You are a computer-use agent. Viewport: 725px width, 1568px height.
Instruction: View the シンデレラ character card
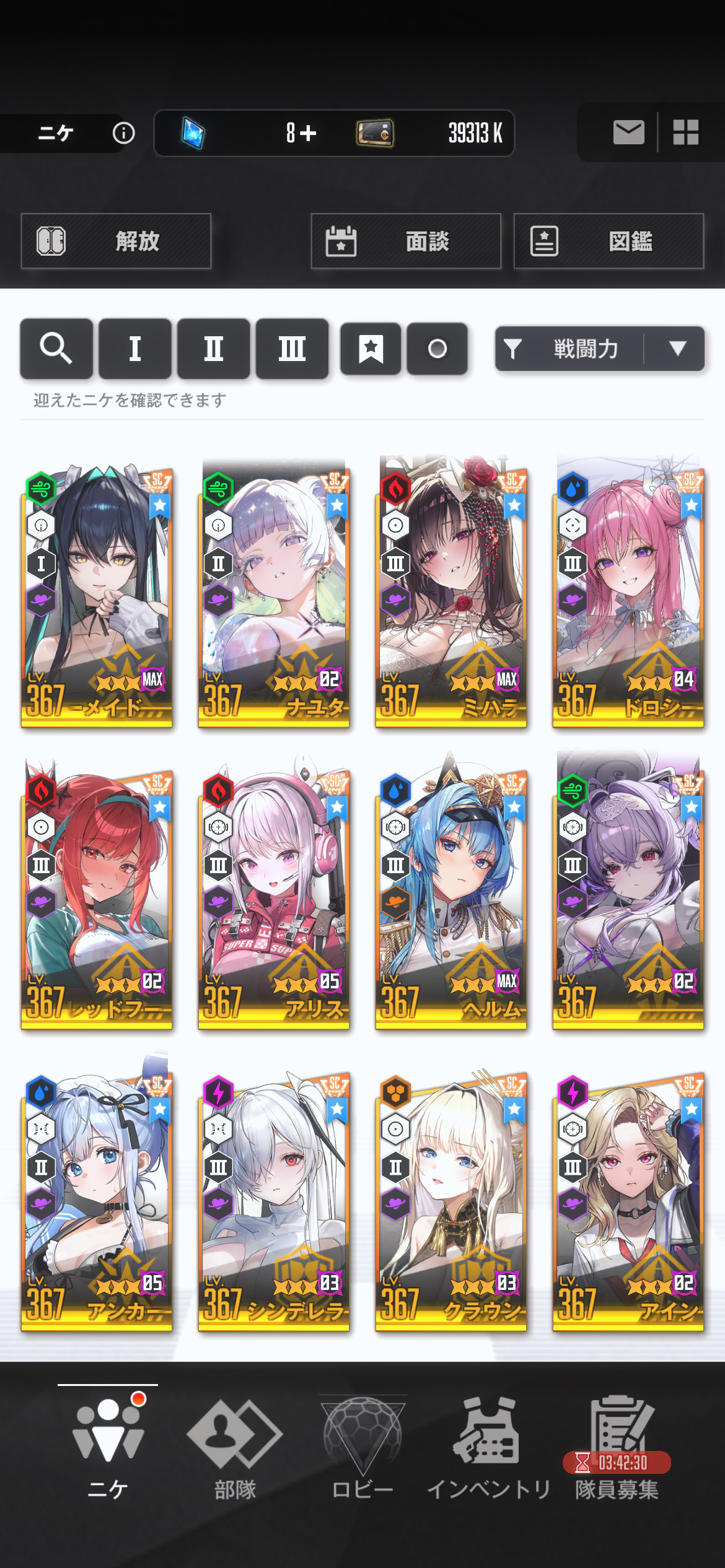pyautogui.click(x=274, y=1196)
